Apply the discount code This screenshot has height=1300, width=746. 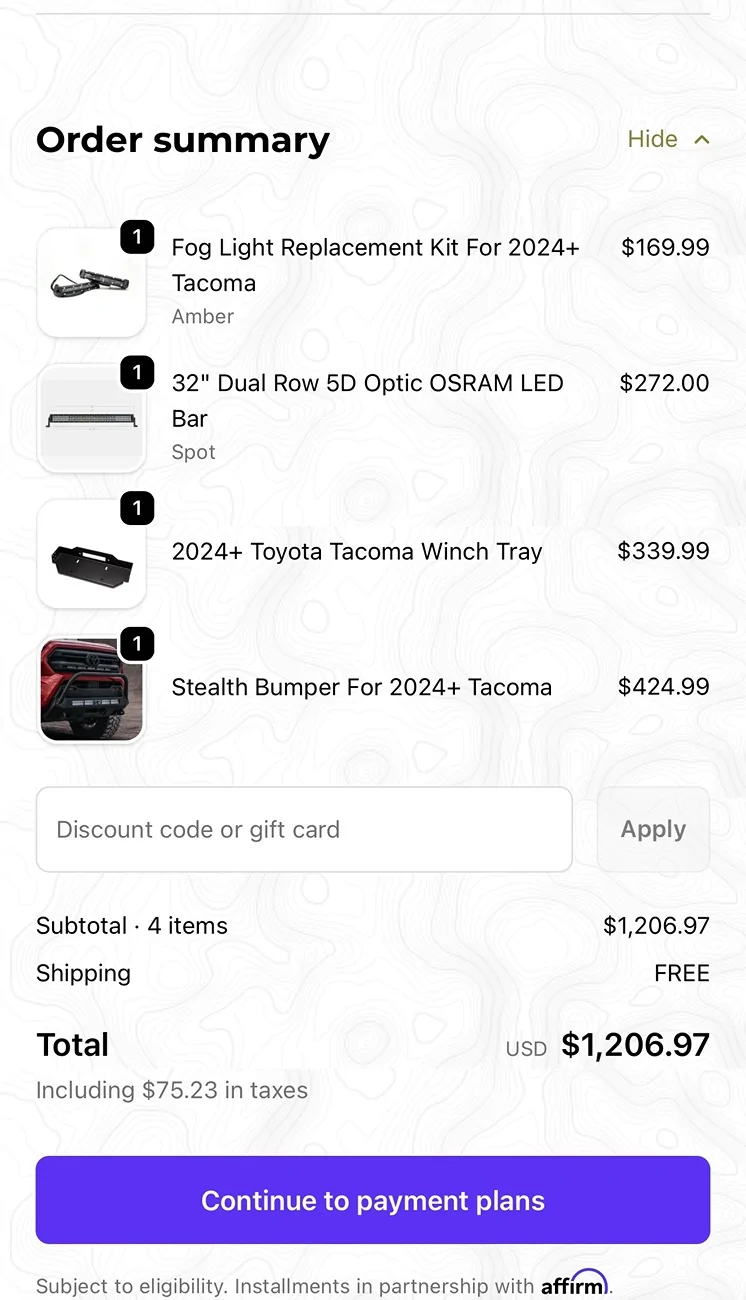tap(653, 829)
